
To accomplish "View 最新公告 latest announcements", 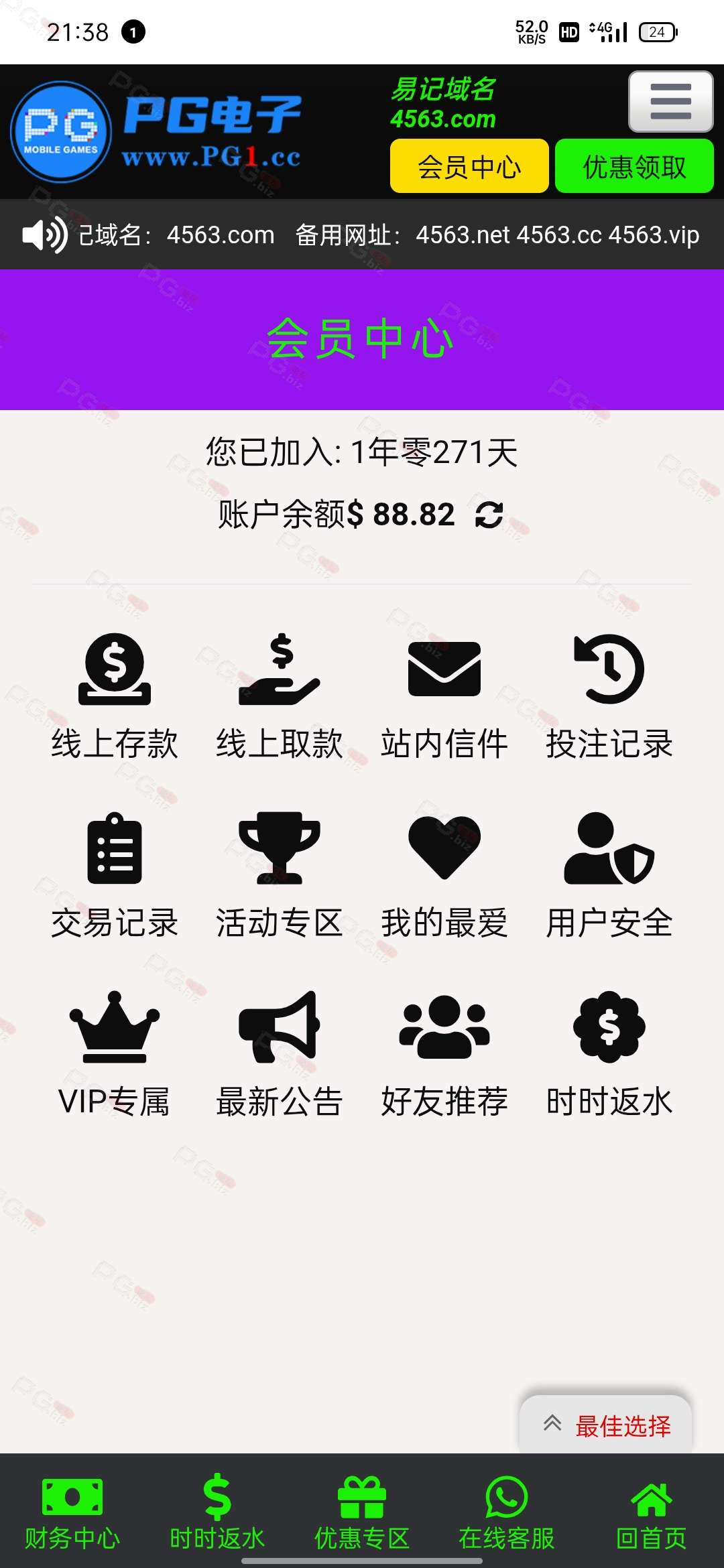I will tap(280, 1055).
